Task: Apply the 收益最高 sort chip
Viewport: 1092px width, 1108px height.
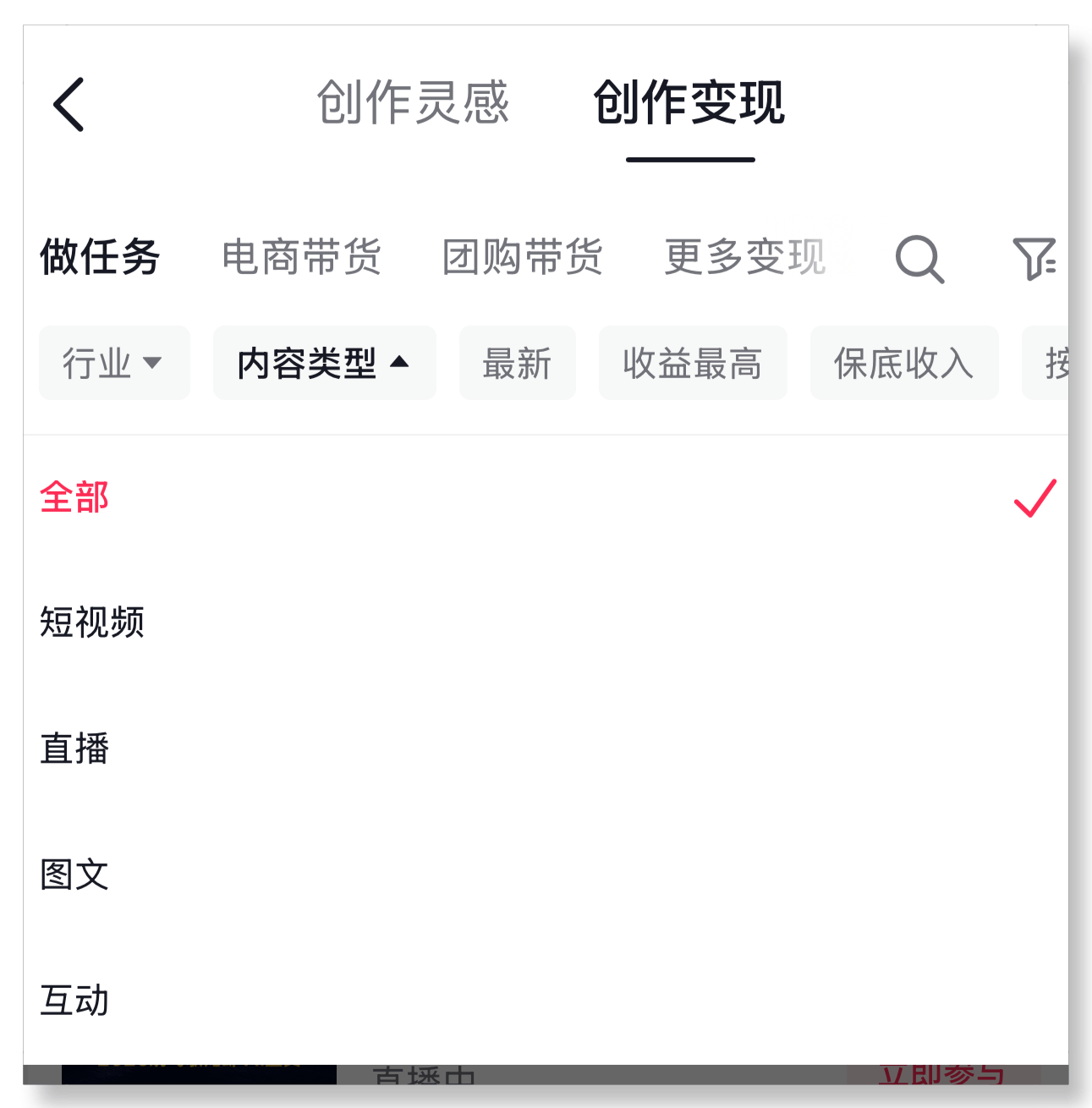Action: [x=693, y=363]
